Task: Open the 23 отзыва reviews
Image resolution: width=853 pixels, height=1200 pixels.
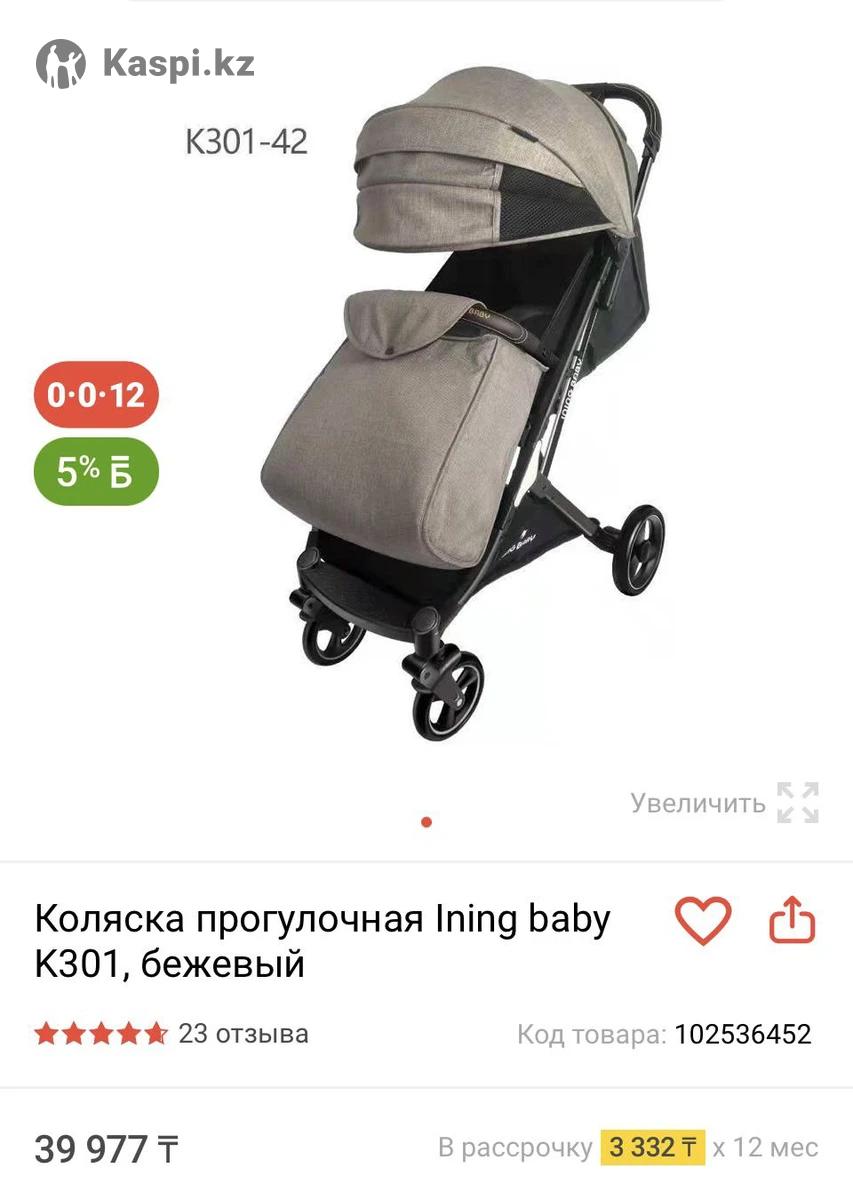Action: [x=243, y=1033]
